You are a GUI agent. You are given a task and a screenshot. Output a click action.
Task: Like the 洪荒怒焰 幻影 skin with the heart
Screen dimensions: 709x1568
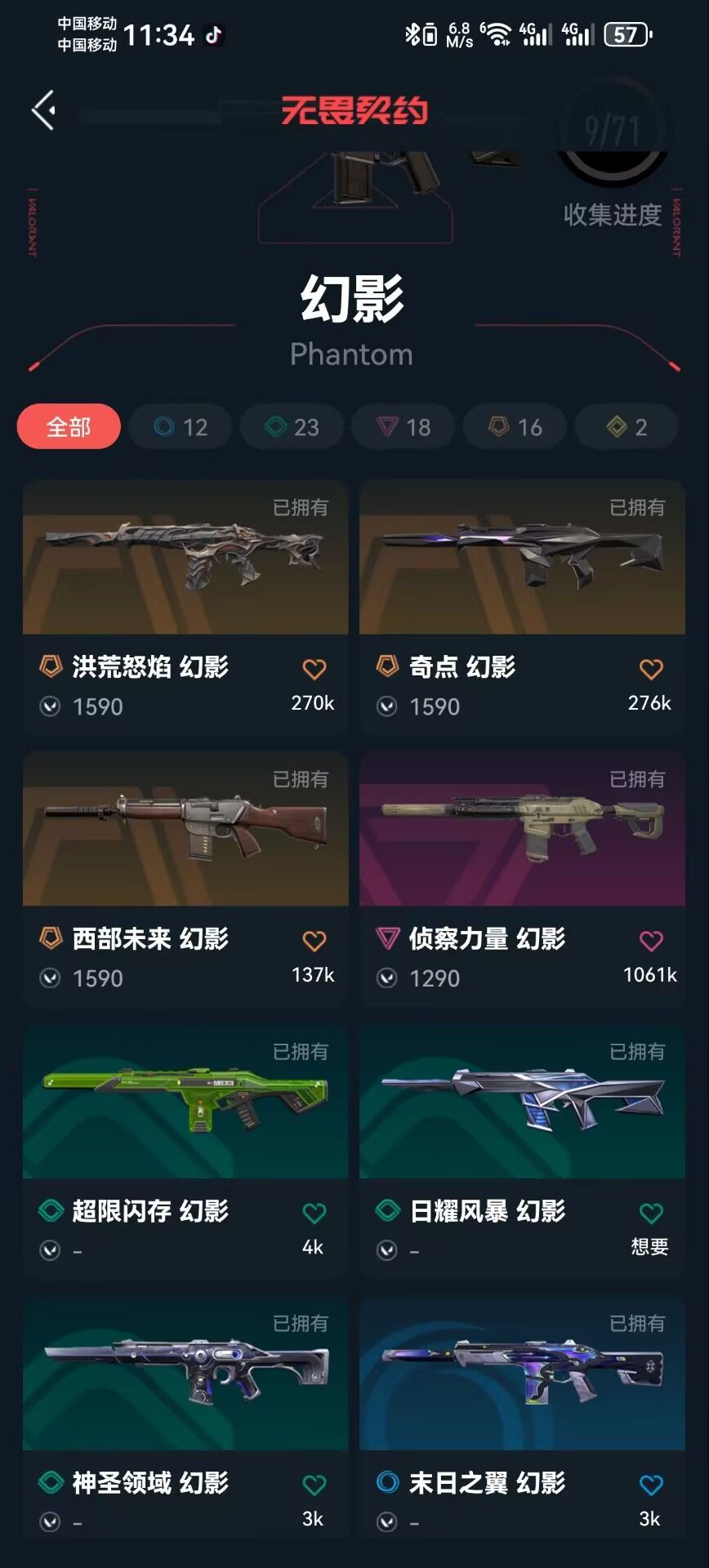click(x=314, y=669)
